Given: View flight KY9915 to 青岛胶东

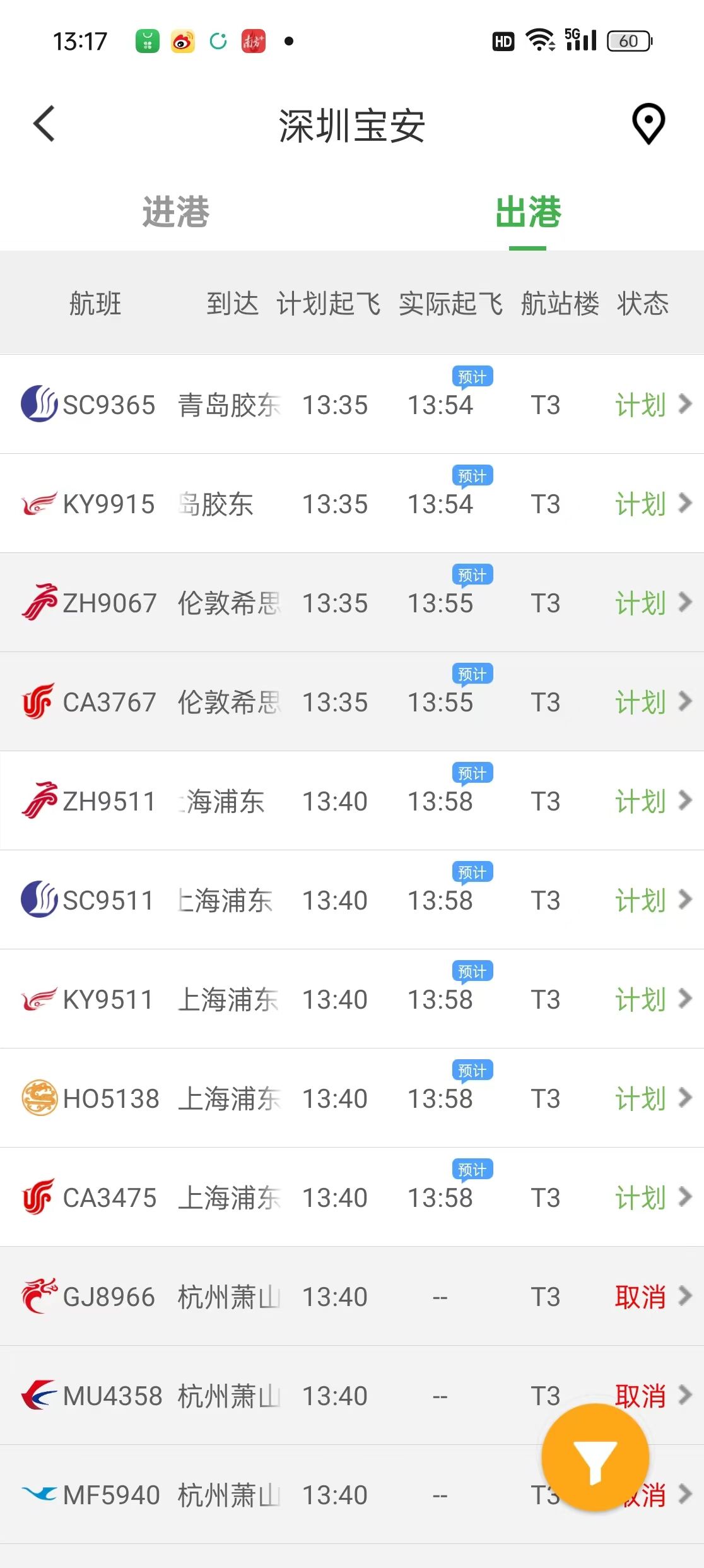Looking at the screenshot, I should [352, 503].
